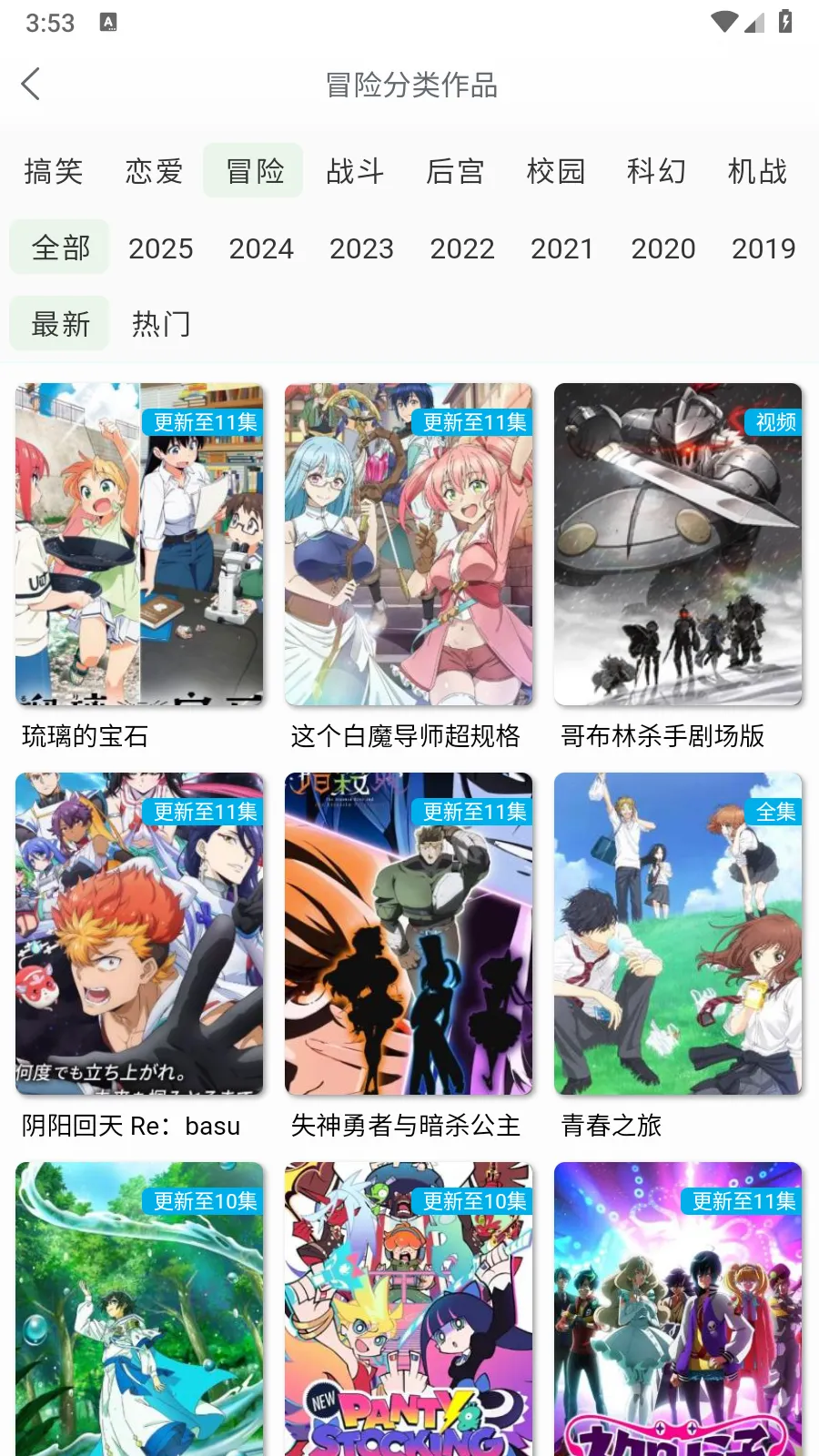Select the 全部 year filter
This screenshot has height=1456, width=819.
click(x=58, y=247)
